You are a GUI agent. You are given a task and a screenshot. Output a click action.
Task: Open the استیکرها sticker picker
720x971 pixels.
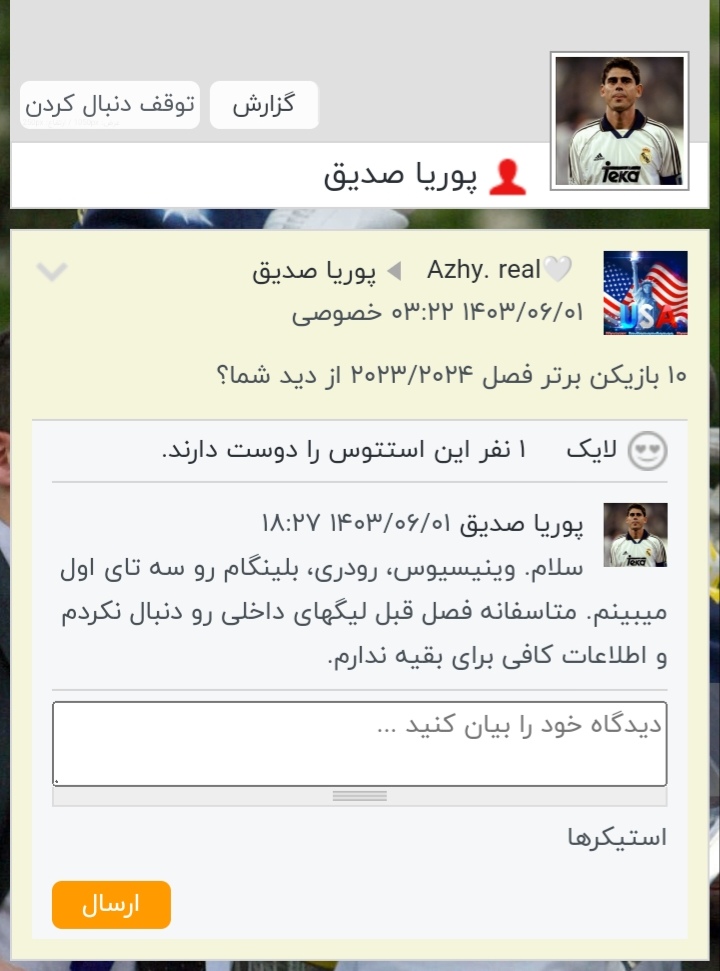coord(616,837)
